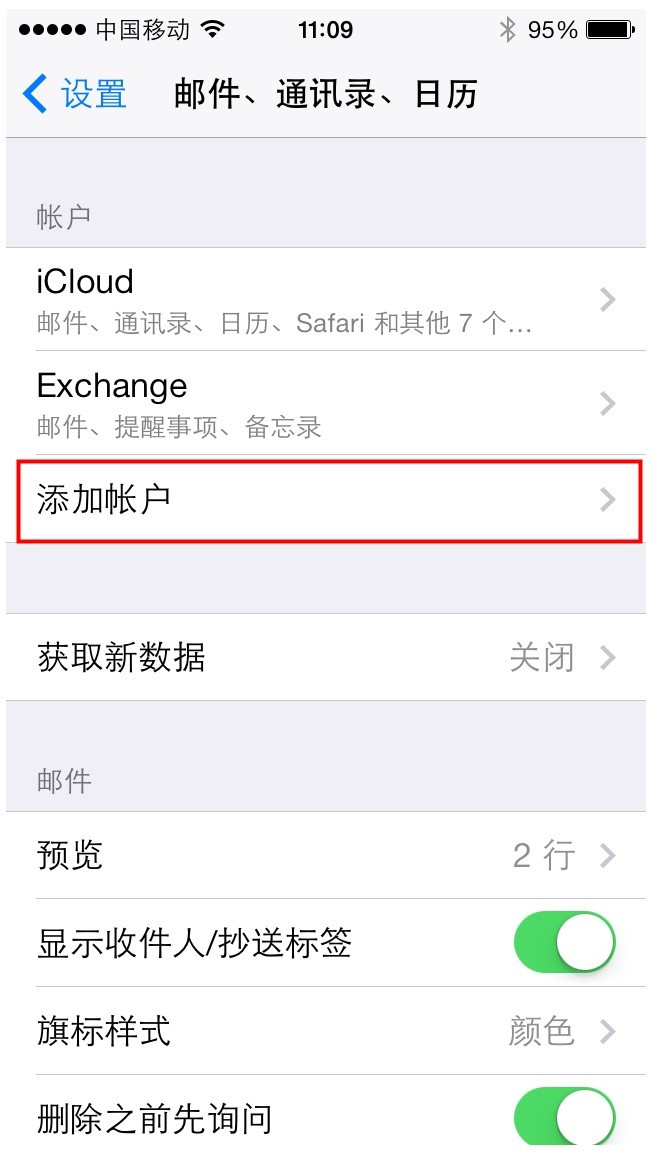The image size is (654, 1153).
Task: Toggle 显示收件人/抄送标签 switch off
Action: click(x=564, y=942)
